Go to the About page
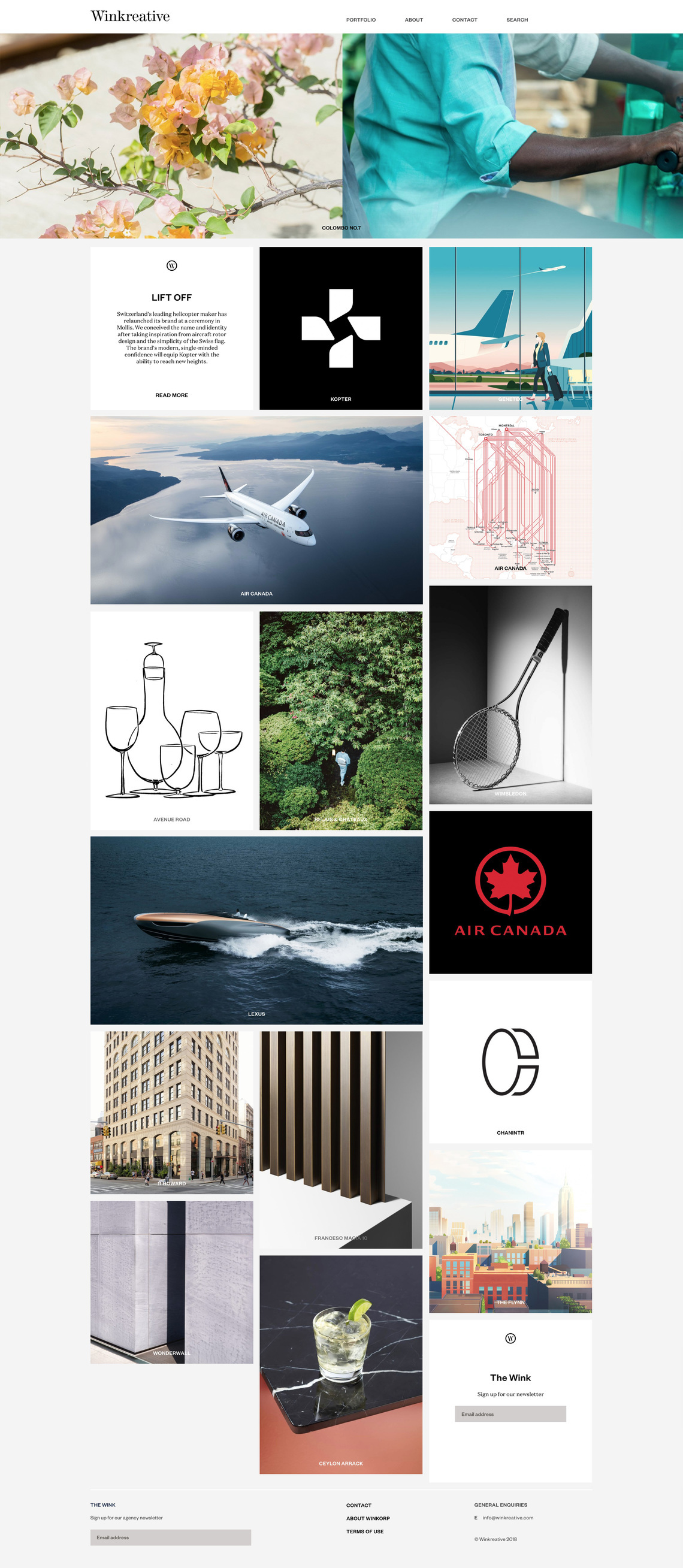This screenshot has width=683, height=1568. (x=413, y=20)
